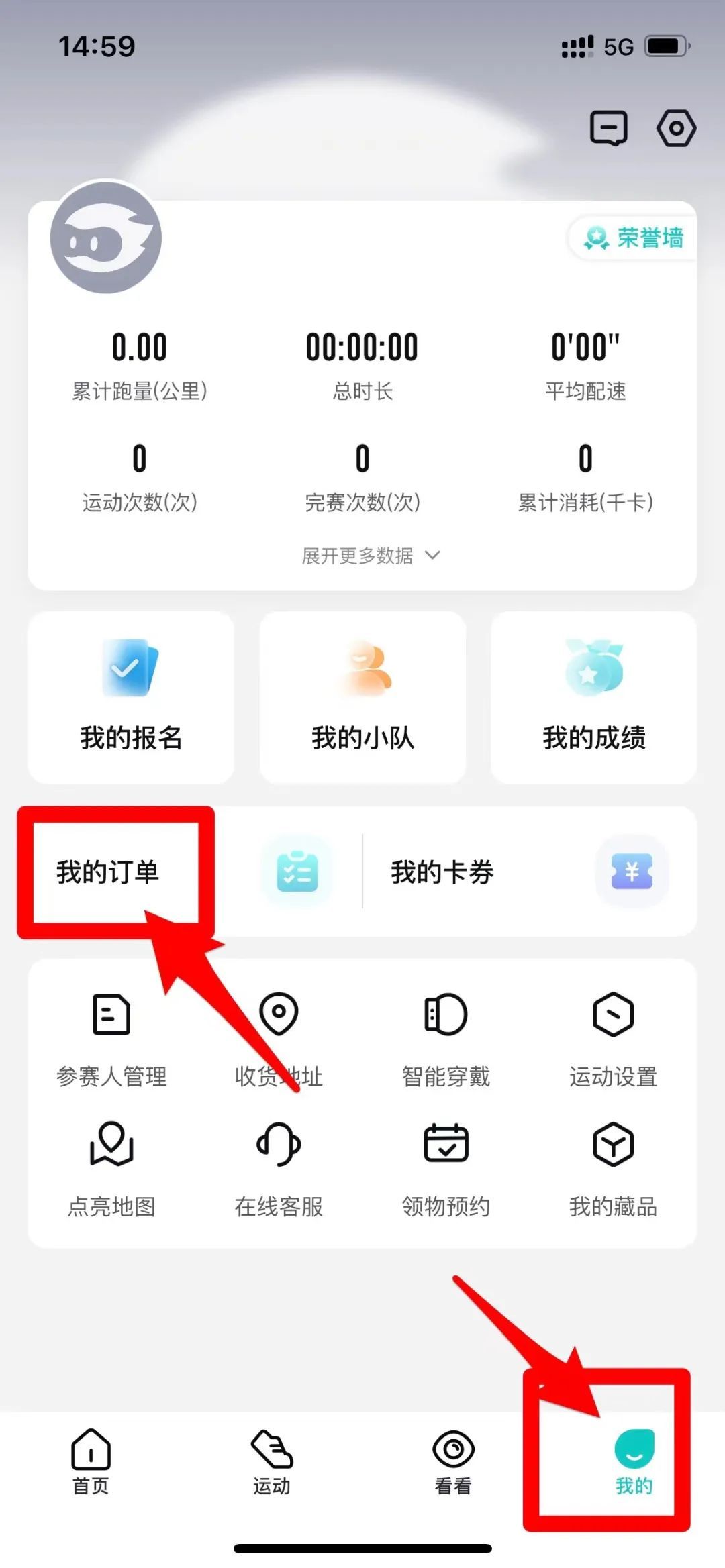Open 我的藏品
The height and width of the screenshot is (1568, 725).
point(613,1169)
